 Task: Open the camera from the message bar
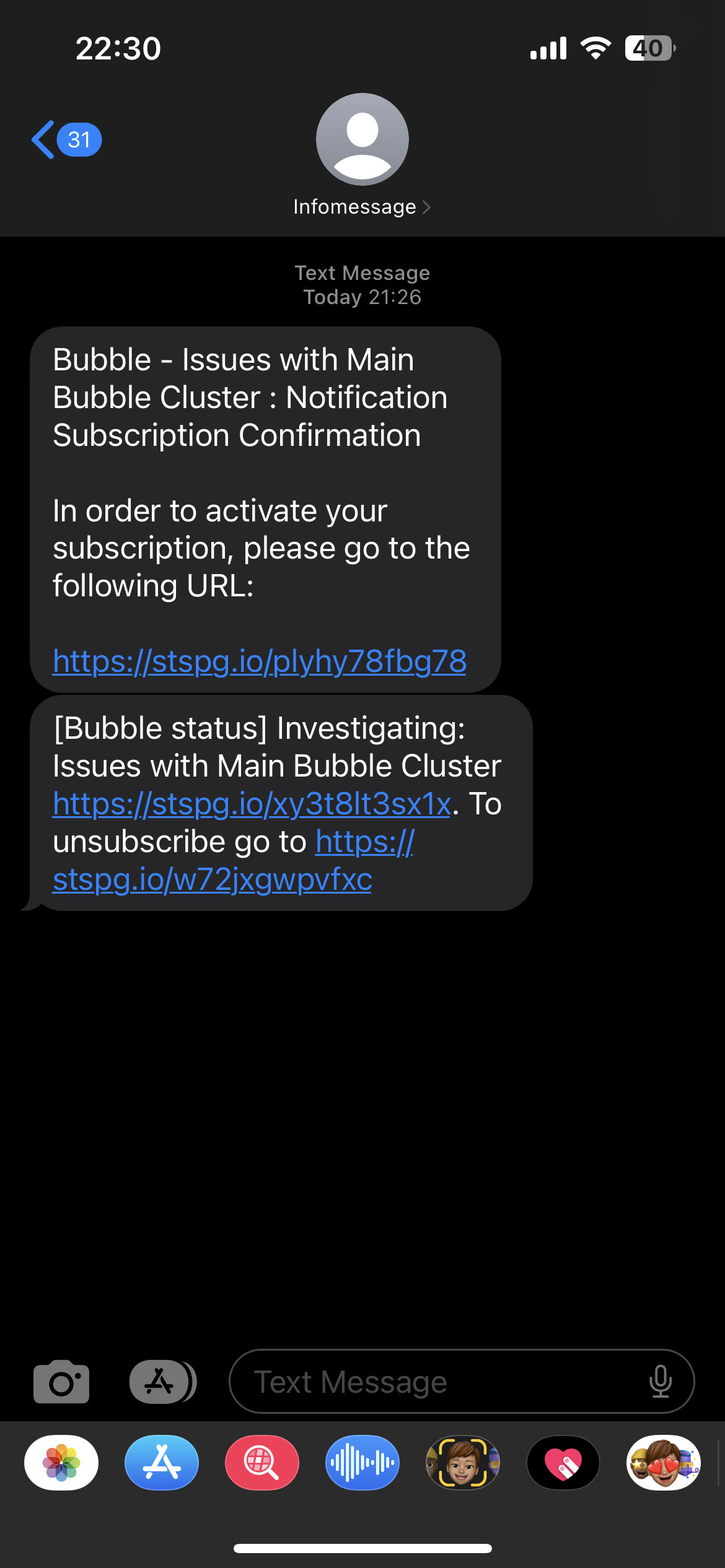[61, 1382]
